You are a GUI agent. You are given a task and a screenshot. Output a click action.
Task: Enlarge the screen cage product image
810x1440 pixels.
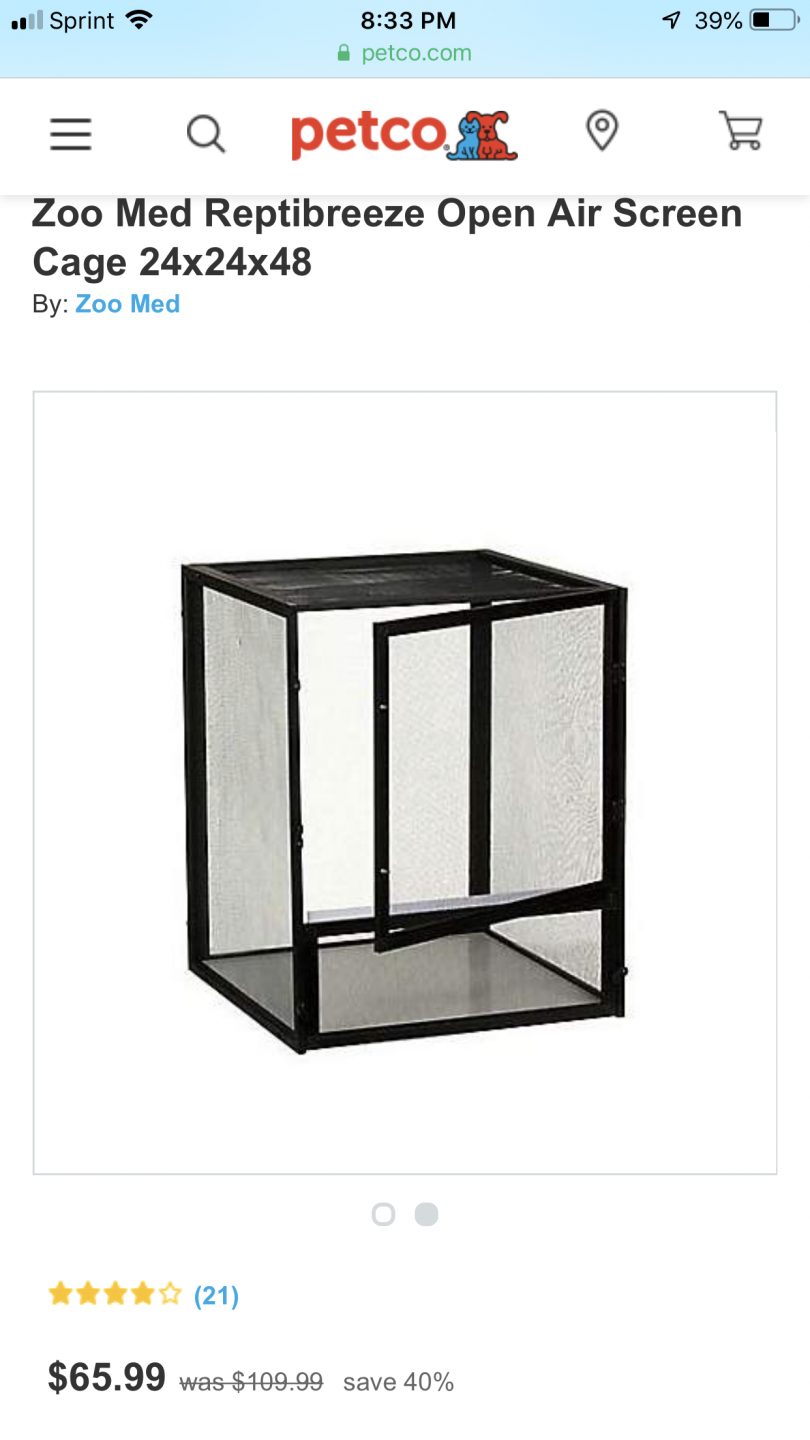click(405, 783)
